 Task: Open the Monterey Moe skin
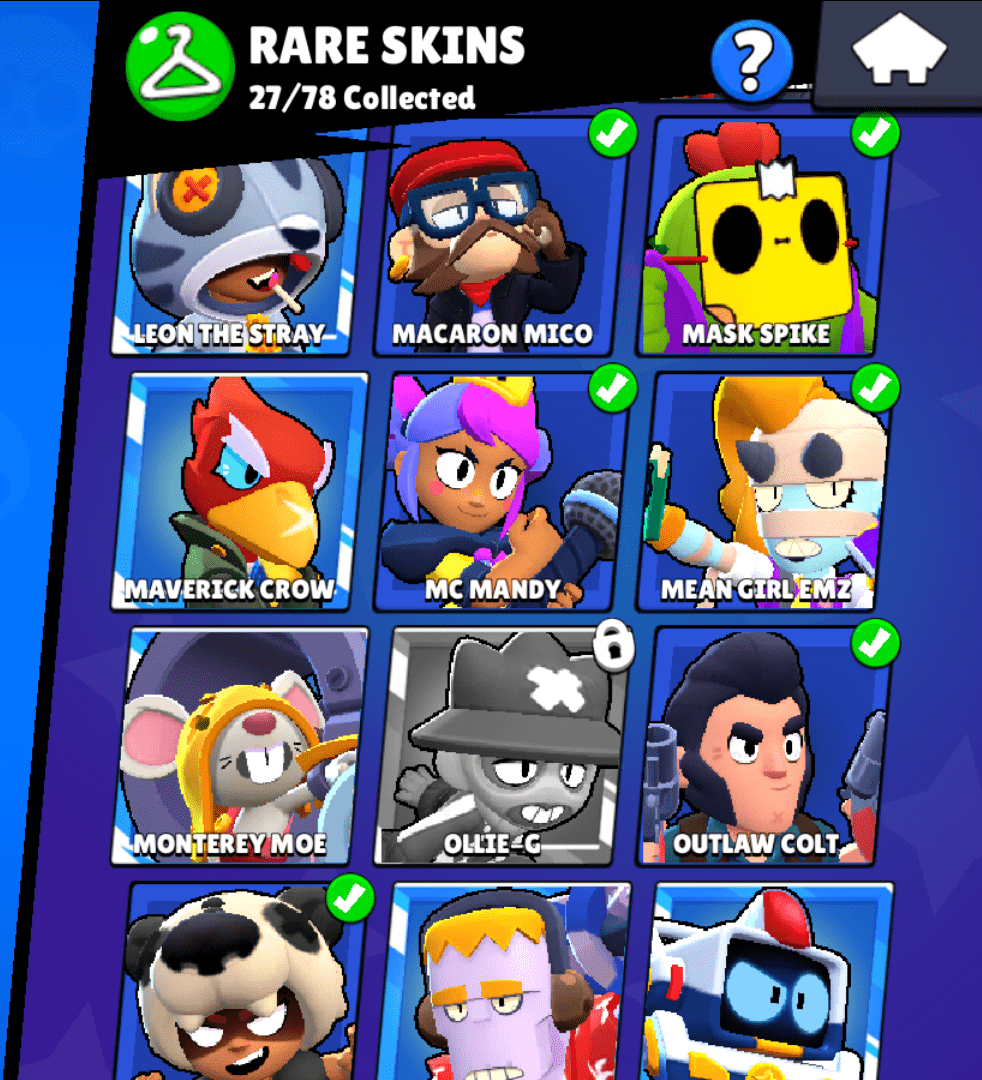238,746
